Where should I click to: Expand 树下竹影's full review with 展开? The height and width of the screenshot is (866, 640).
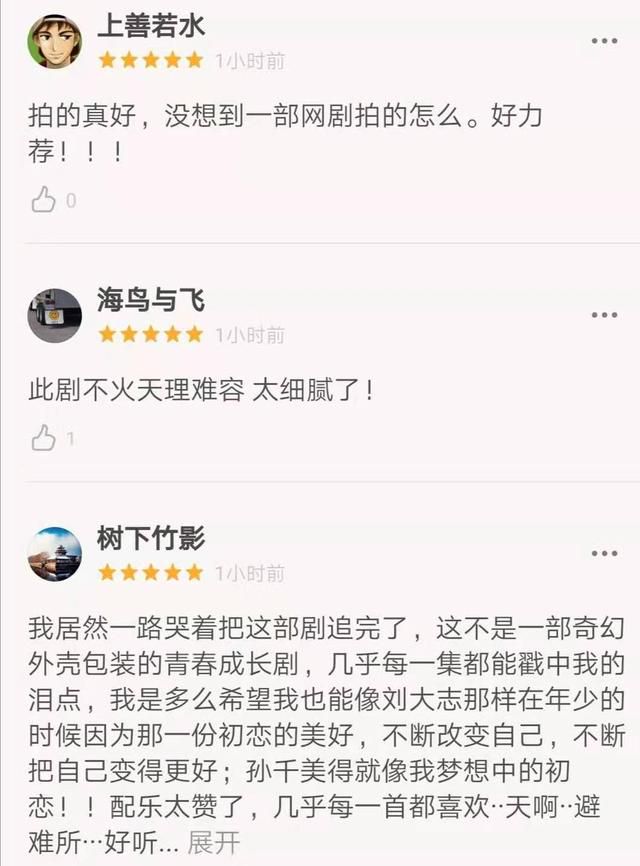(x=214, y=843)
